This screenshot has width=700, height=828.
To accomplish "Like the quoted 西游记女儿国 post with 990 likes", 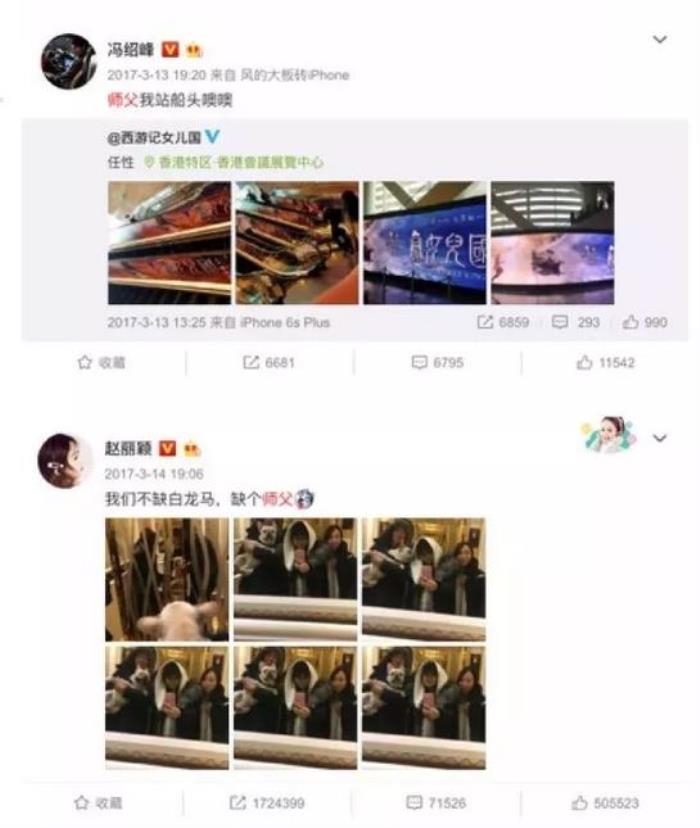I will point(645,323).
